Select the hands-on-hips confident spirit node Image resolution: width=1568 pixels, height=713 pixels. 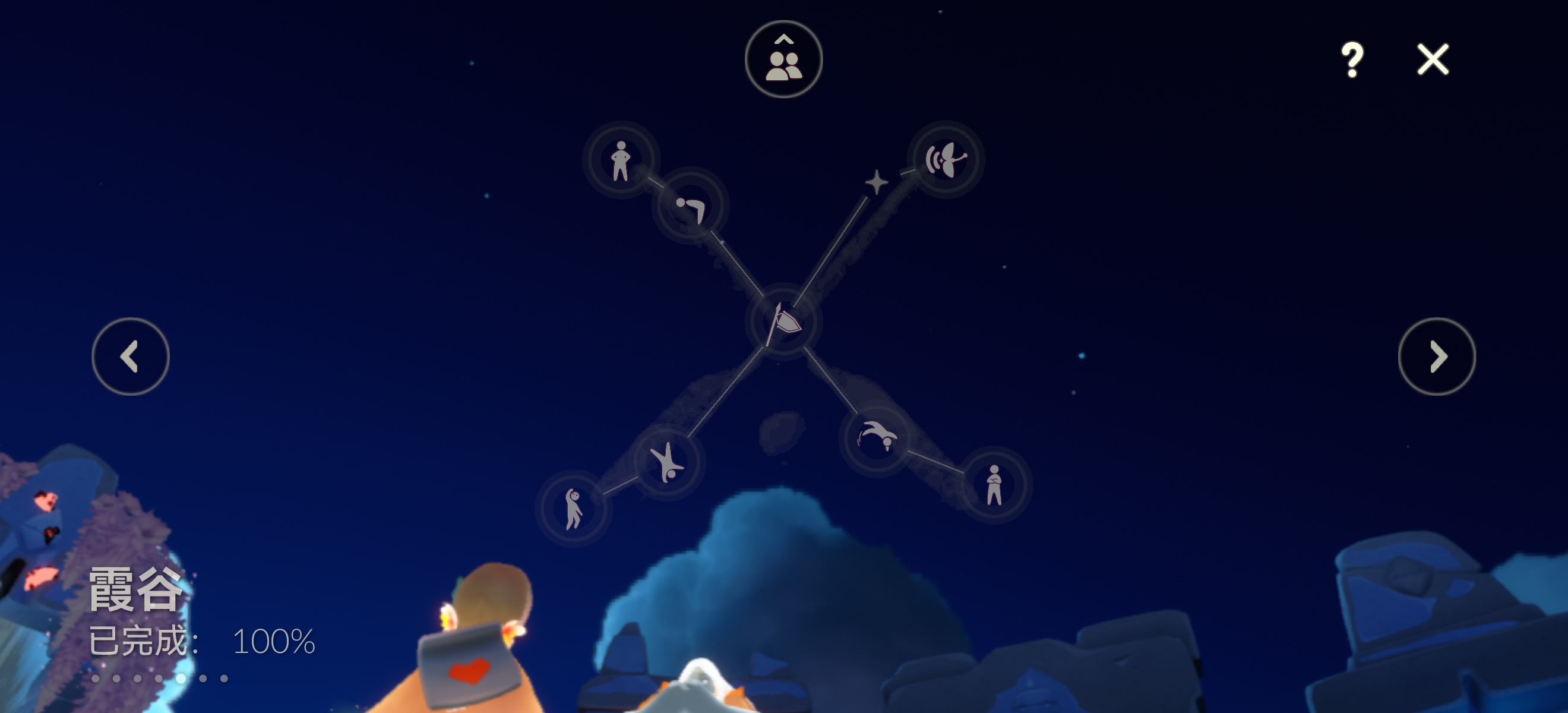pos(620,160)
